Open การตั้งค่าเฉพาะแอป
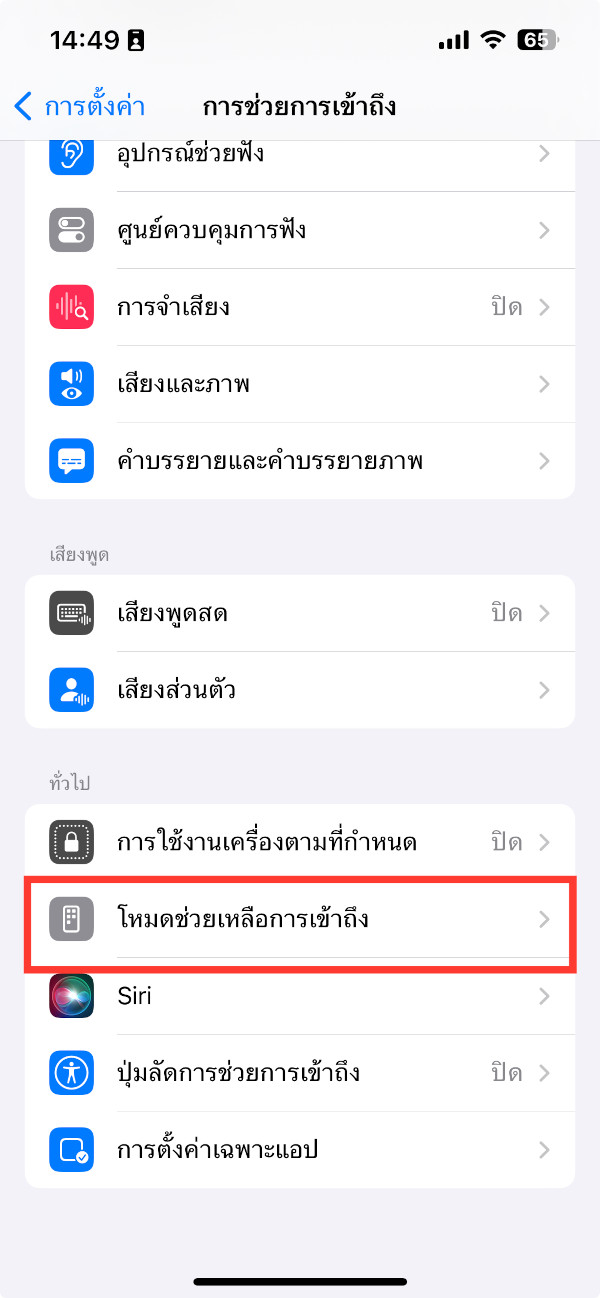Viewport: 600px width, 1298px height. [x=300, y=1150]
